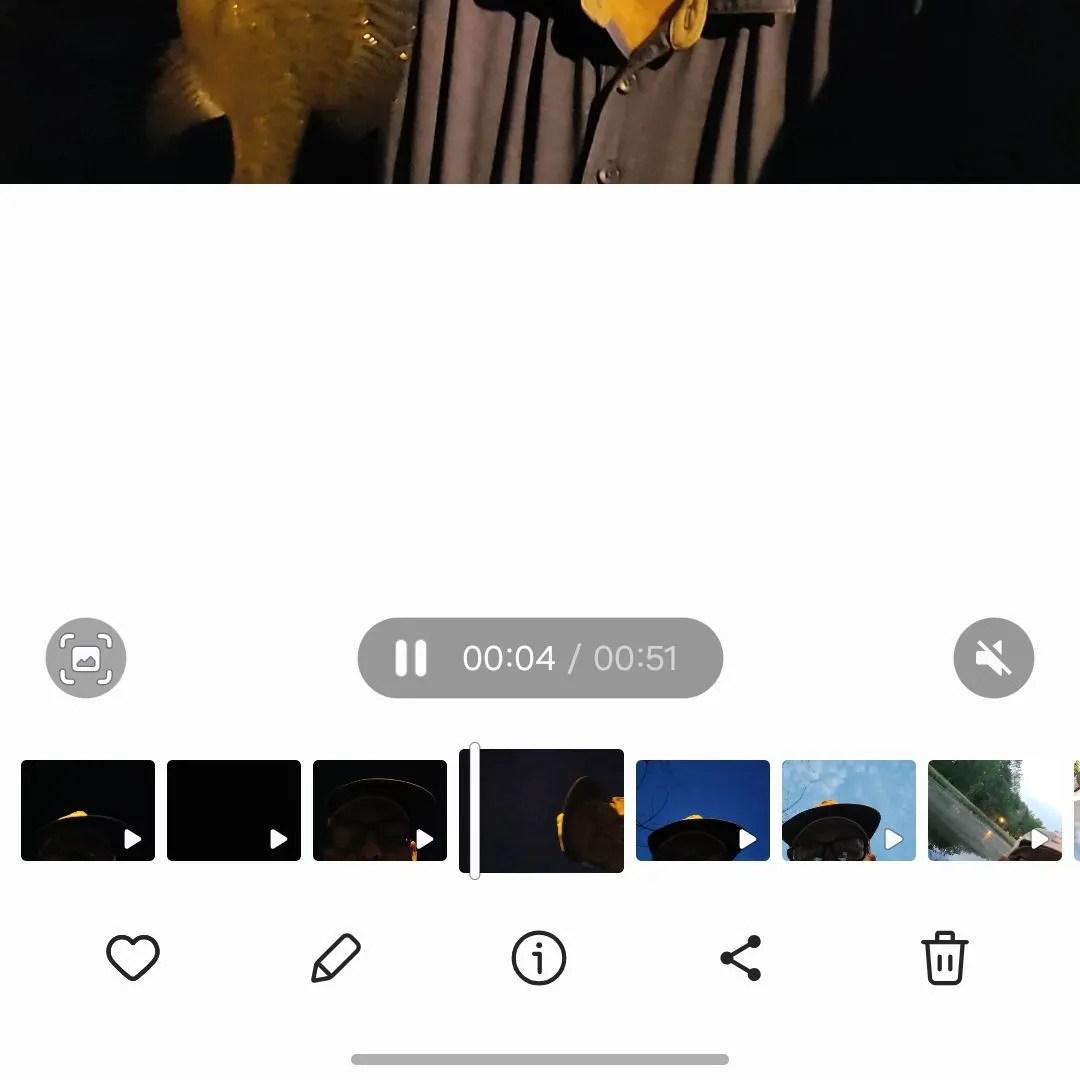Unmute the video sound
Viewport: 1080px width, 1080px height.
click(x=993, y=658)
